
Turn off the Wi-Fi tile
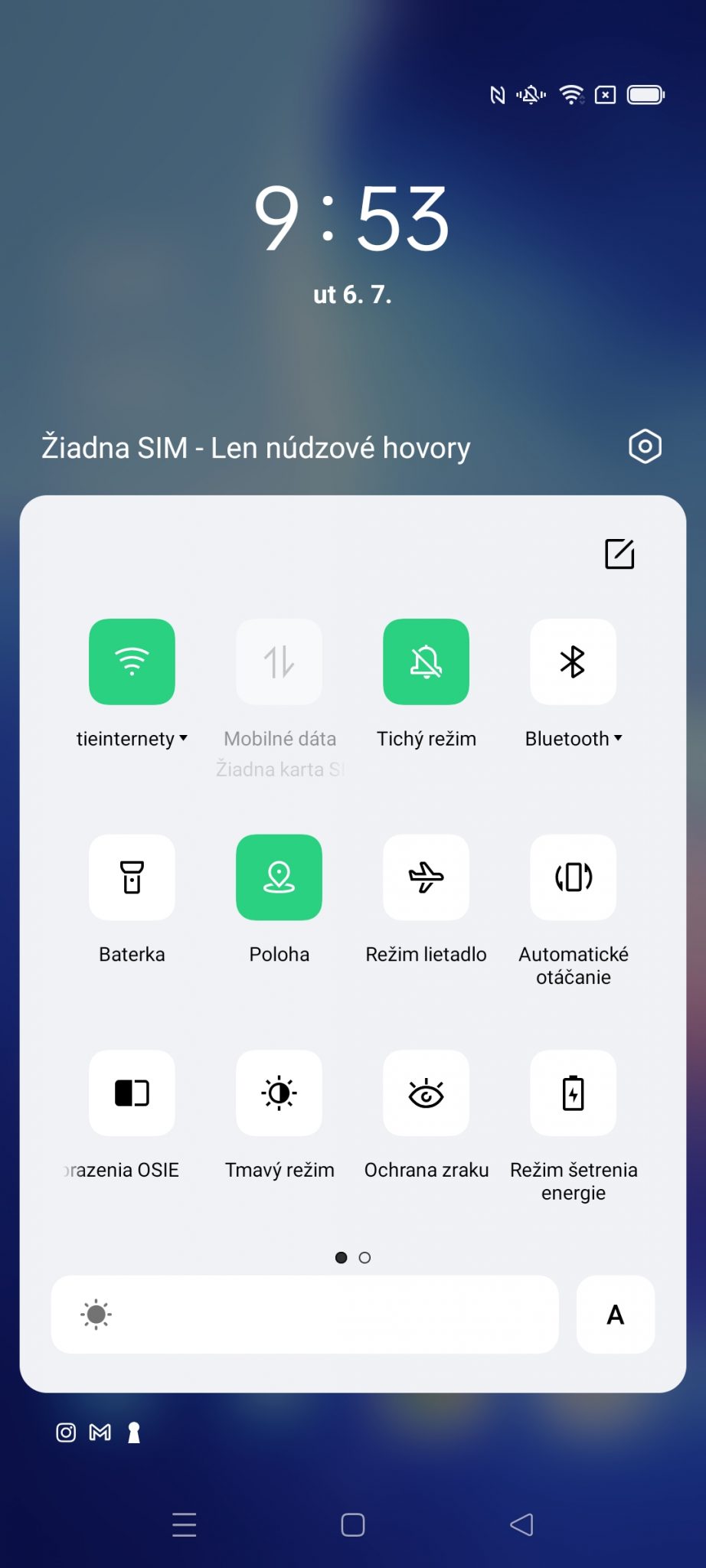(x=132, y=662)
